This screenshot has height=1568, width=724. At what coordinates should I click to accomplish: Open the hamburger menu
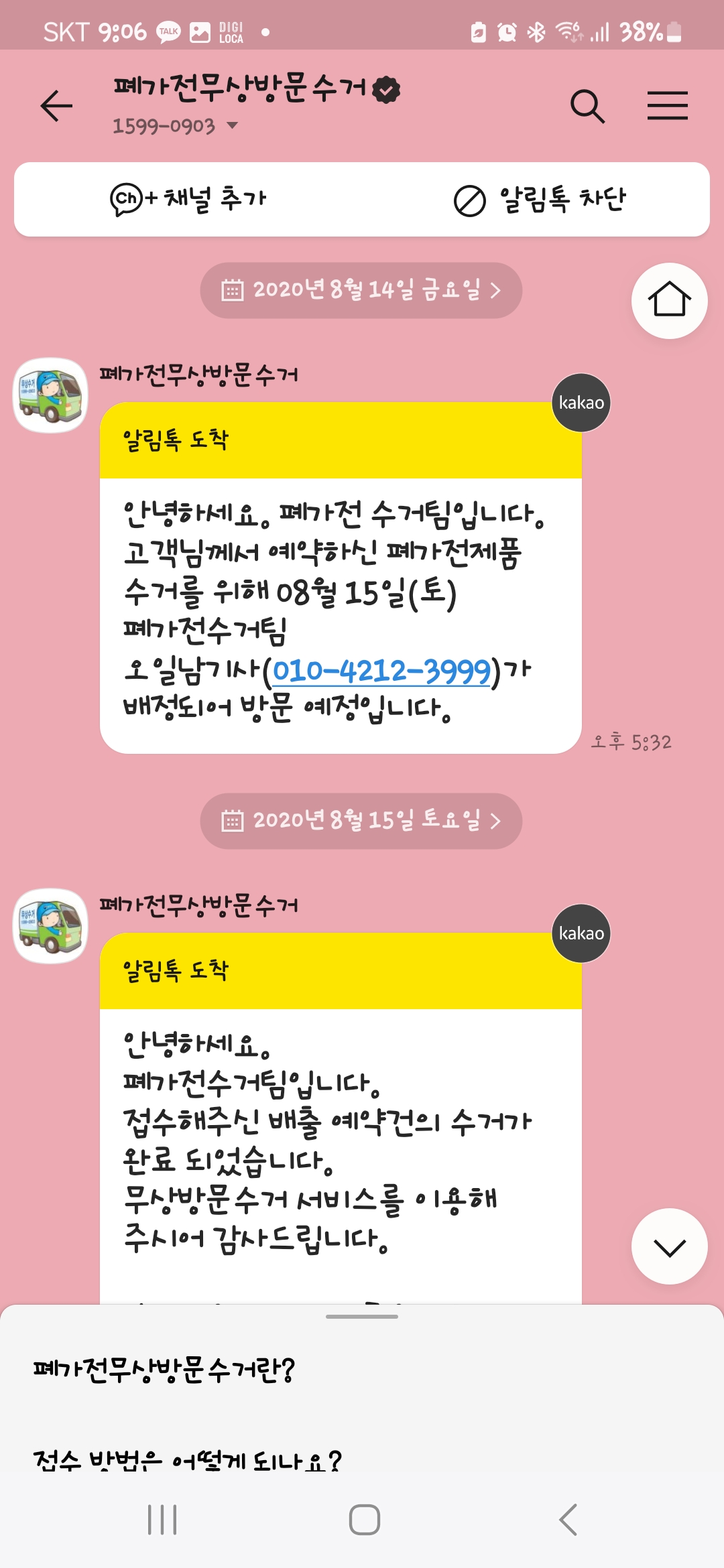point(667,106)
